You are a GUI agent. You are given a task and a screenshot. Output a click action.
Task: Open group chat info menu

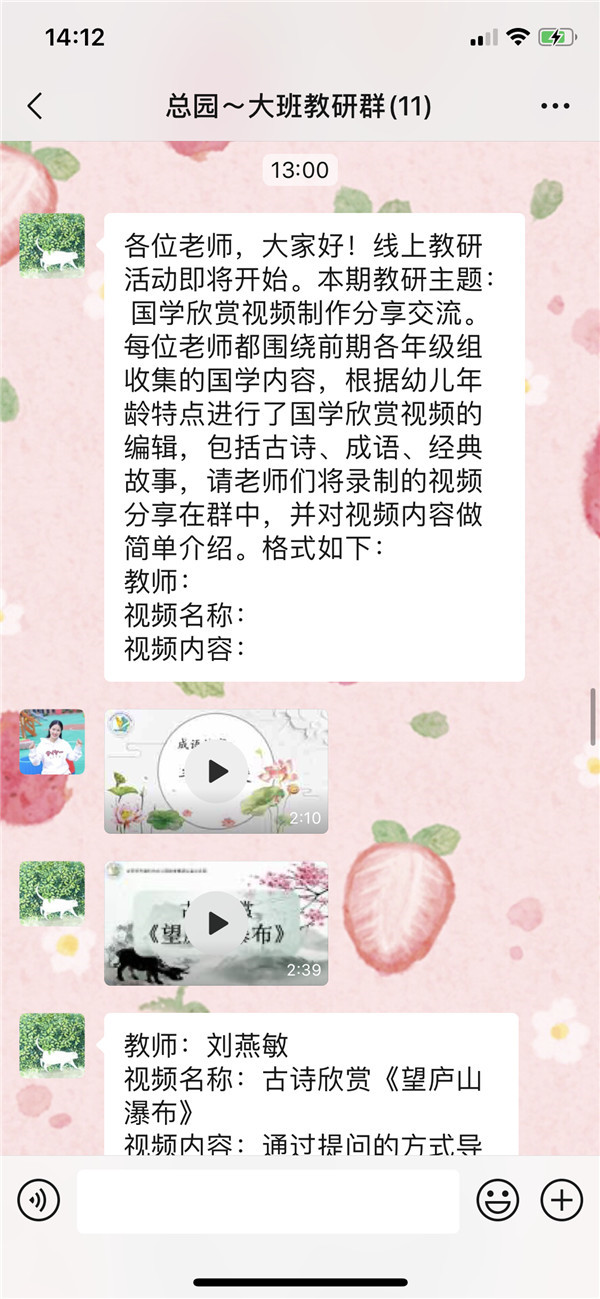click(555, 106)
